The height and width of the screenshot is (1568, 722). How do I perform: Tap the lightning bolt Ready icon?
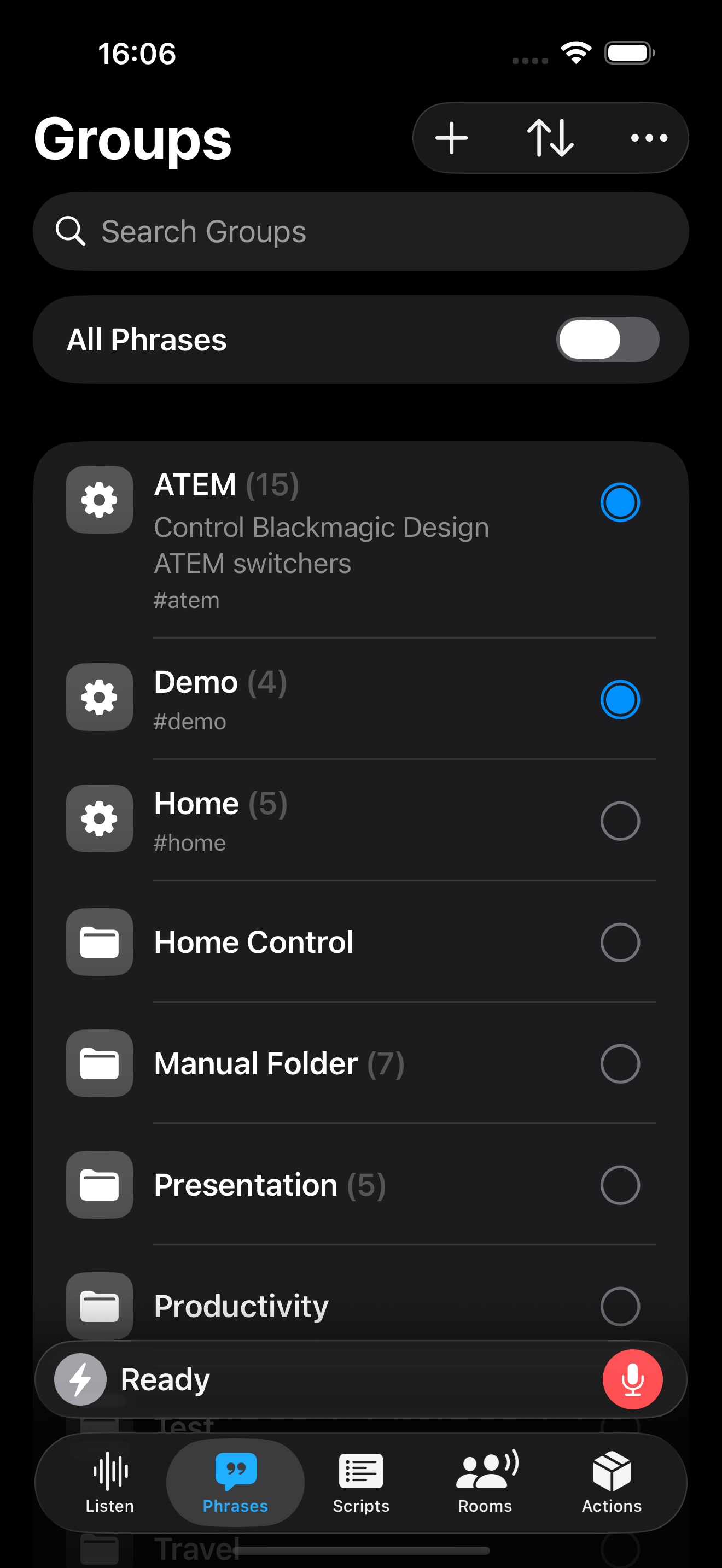80,1379
